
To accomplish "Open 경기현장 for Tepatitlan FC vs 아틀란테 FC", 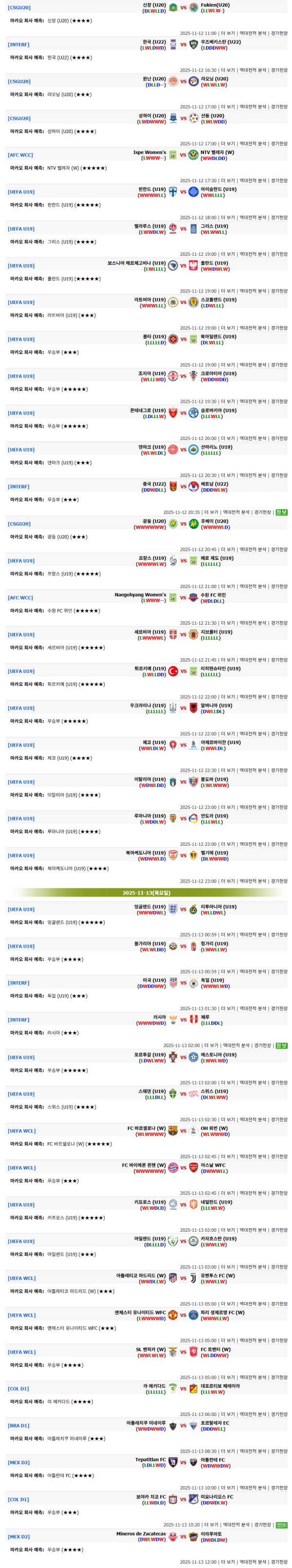I will pyautogui.click(x=279, y=1488).
